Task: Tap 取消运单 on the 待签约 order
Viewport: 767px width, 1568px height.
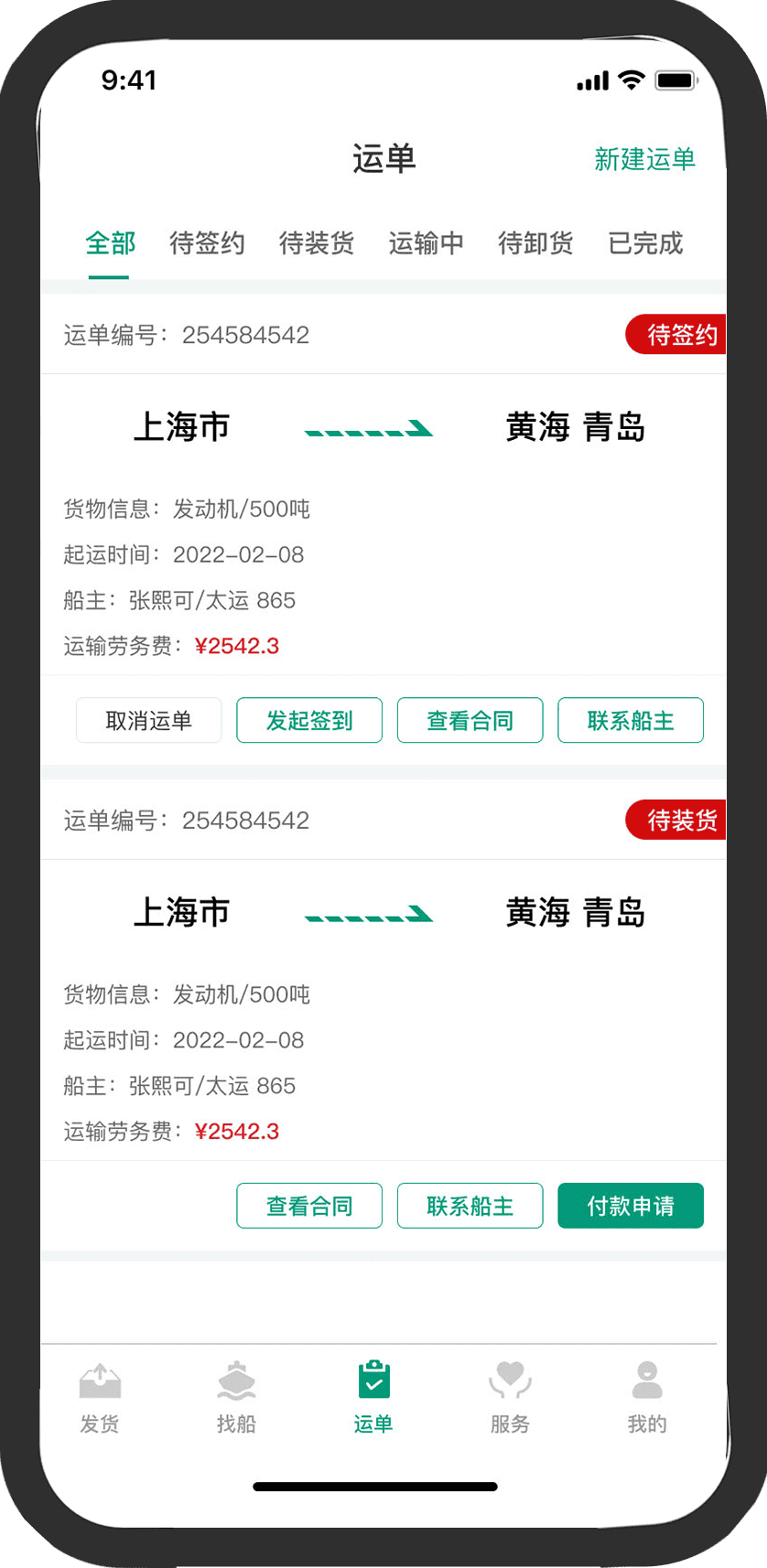Action: click(x=148, y=721)
